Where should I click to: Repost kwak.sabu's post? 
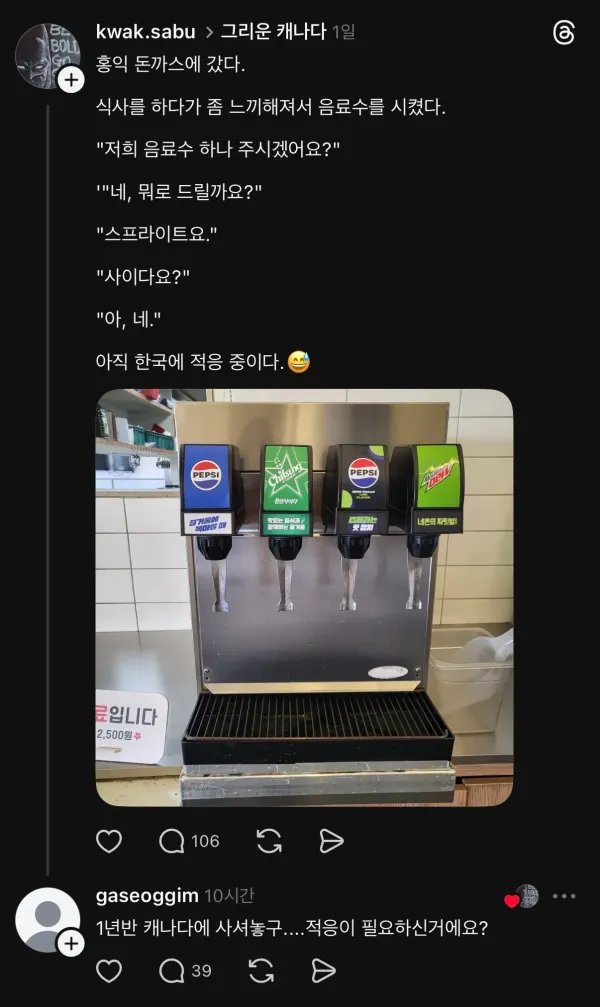tap(269, 841)
